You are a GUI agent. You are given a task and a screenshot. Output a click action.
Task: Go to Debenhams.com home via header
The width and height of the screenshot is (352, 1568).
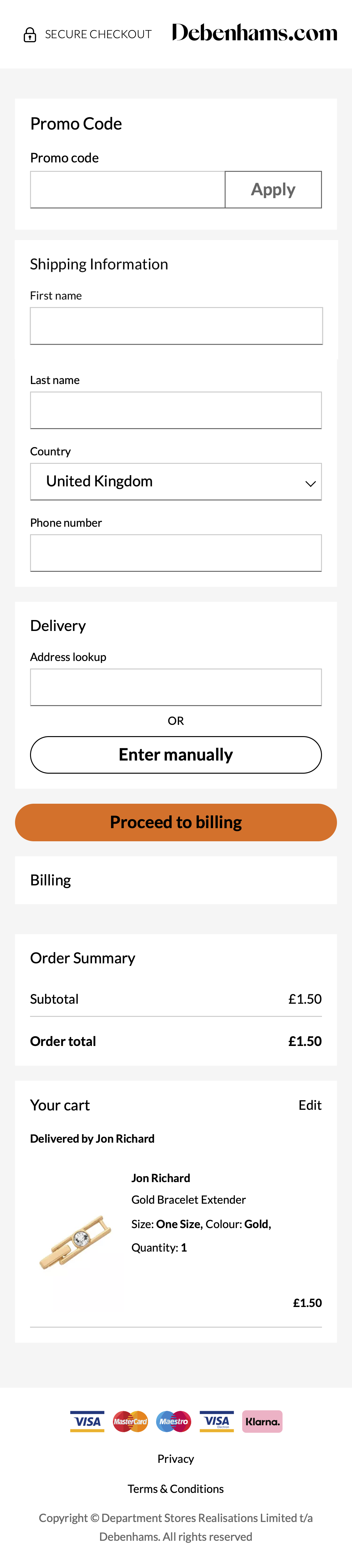(x=254, y=33)
